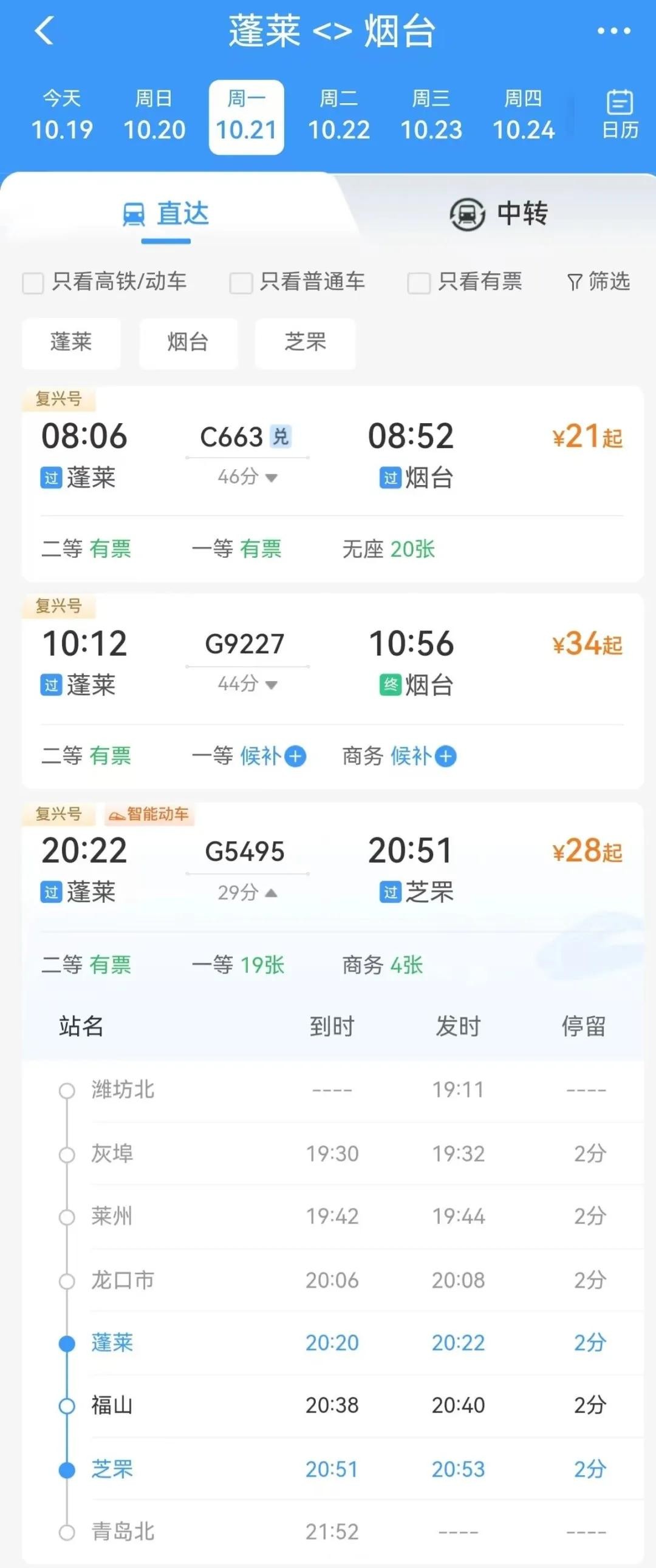Go back from the 蓬莱 <> 烟台 page
656x1568 pixels.
pos(44,30)
